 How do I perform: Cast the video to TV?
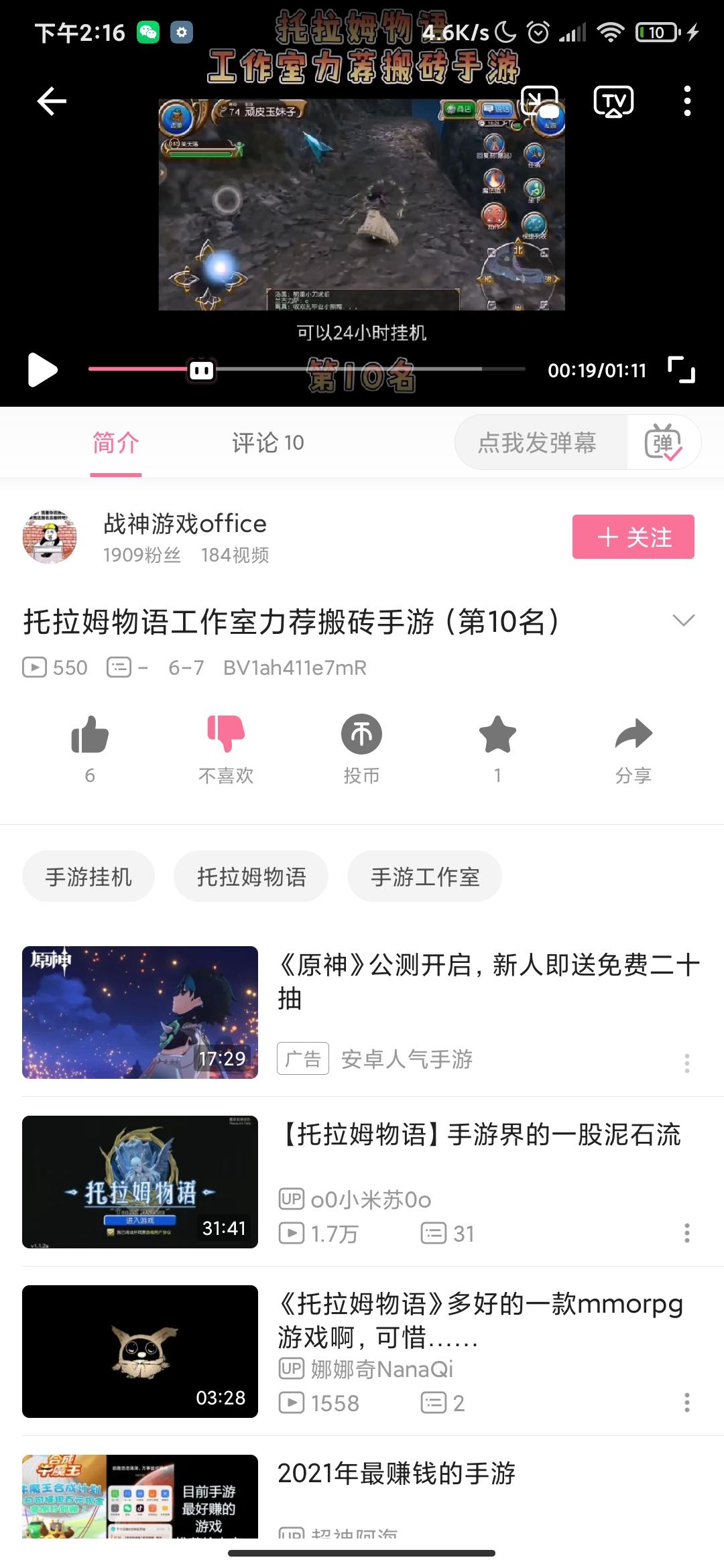point(612,101)
